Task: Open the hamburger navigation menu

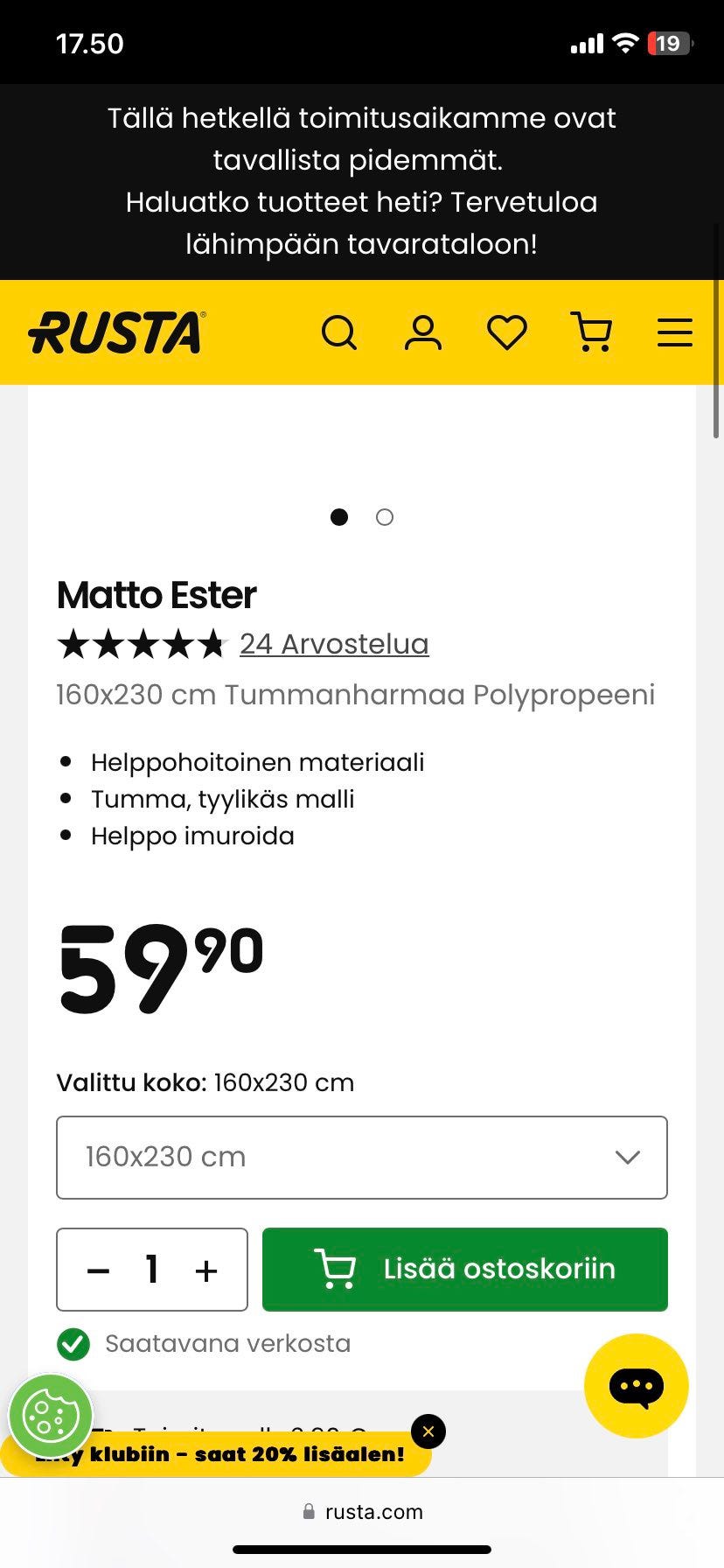Action: [x=674, y=332]
